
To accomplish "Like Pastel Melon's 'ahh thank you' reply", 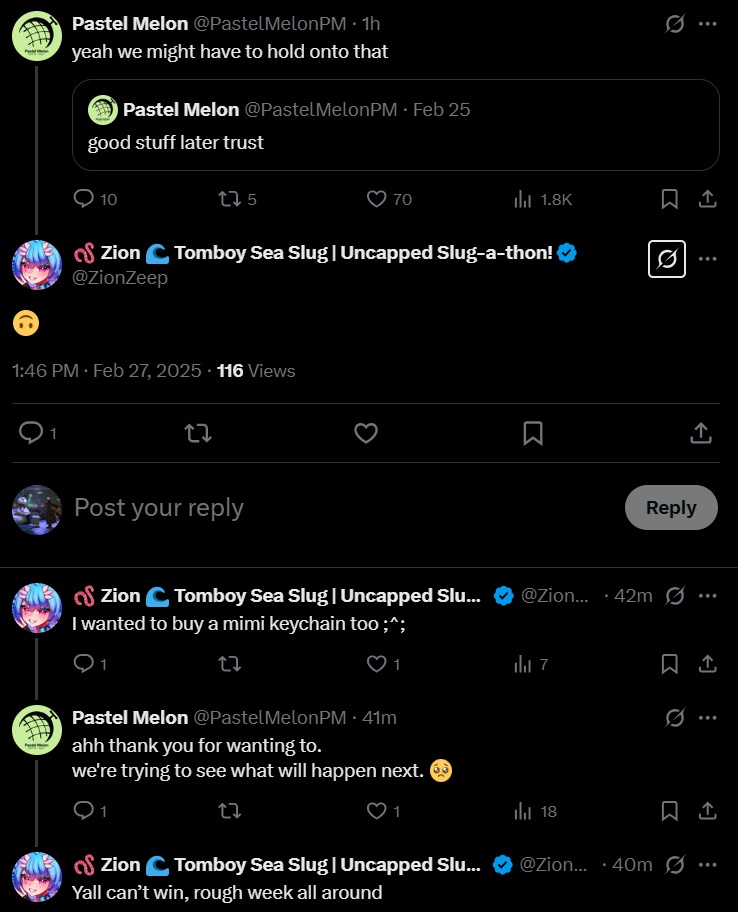I will (376, 811).
